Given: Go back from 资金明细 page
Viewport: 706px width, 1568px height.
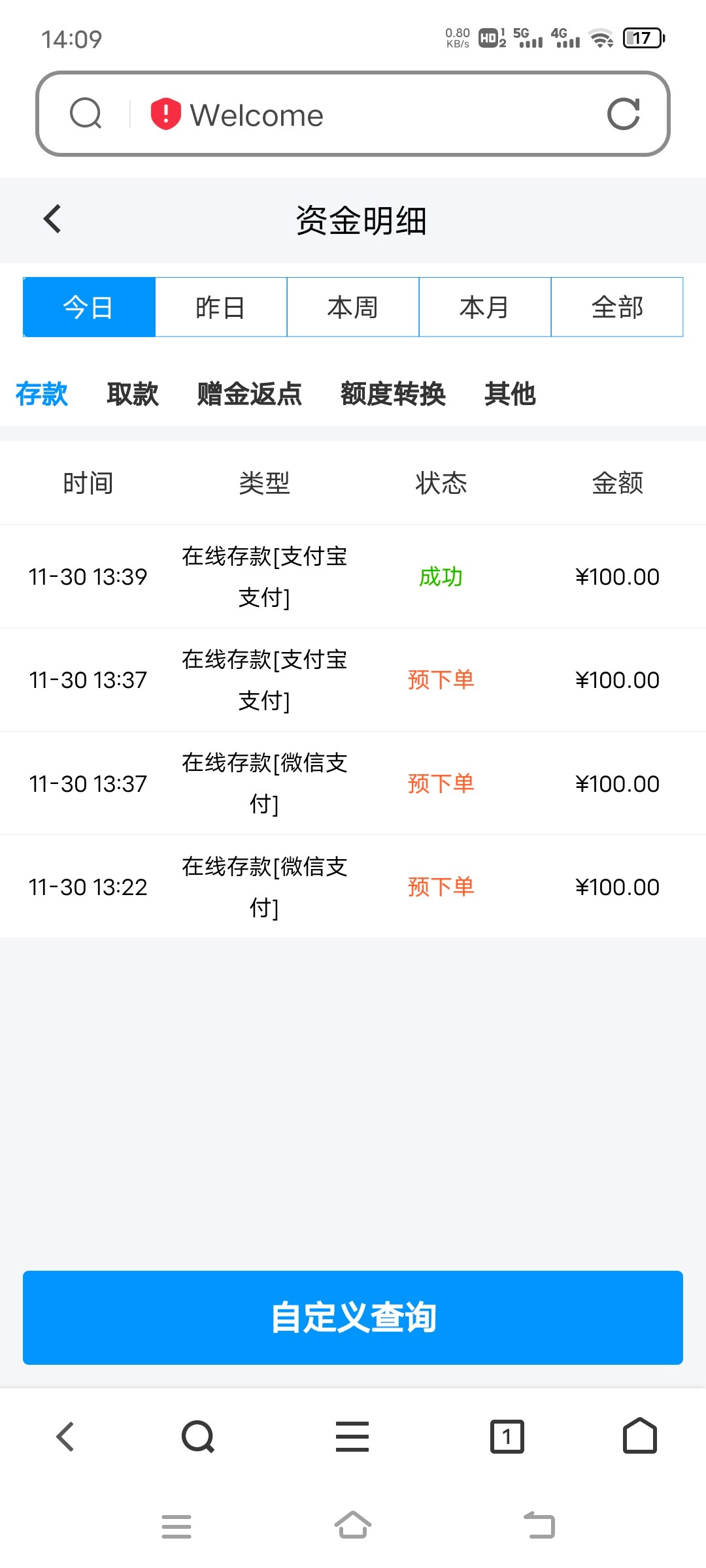Looking at the screenshot, I should click(x=52, y=220).
